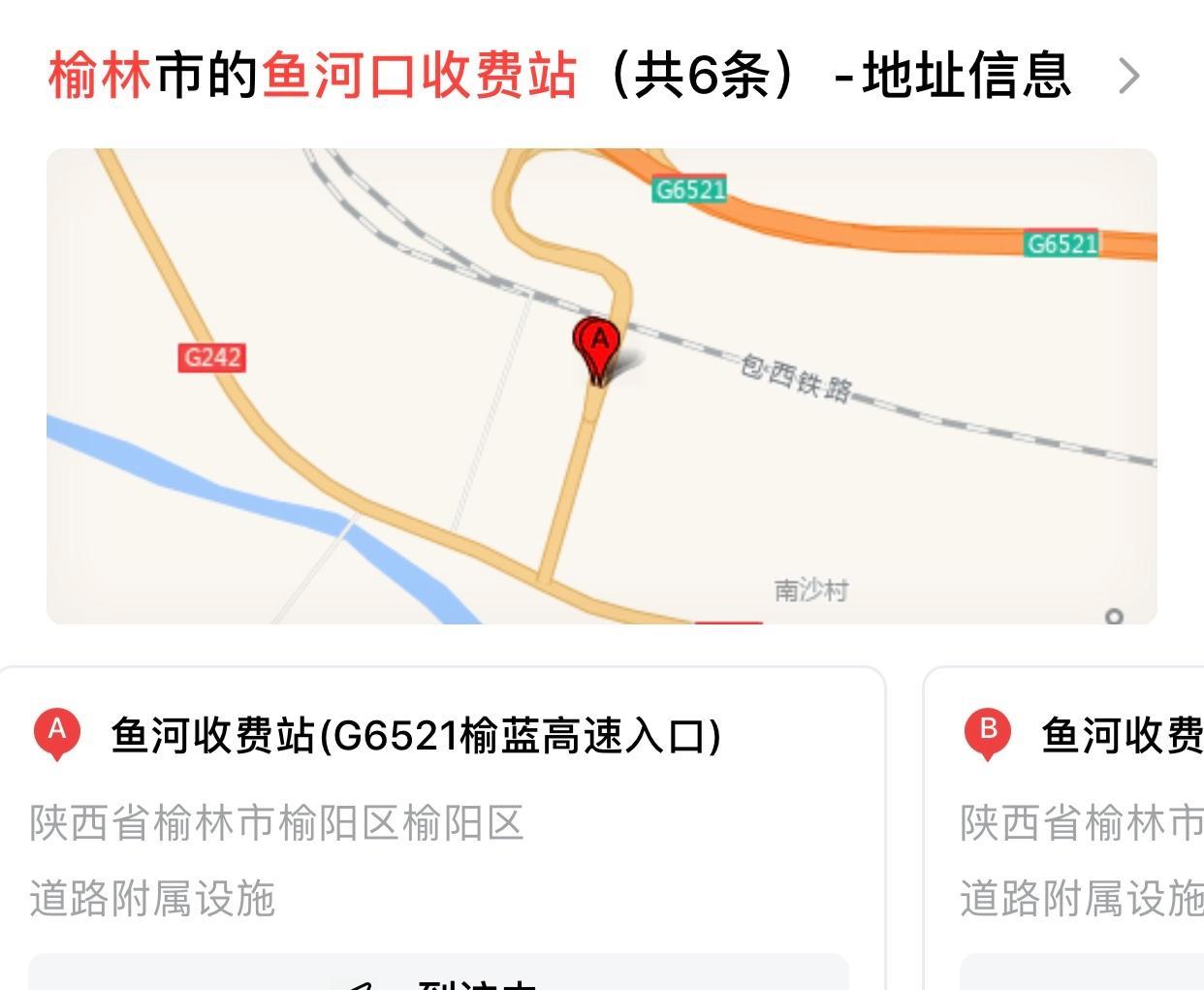Tap the 到这去 button for result A
The height and width of the screenshot is (990, 1204).
point(438,977)
